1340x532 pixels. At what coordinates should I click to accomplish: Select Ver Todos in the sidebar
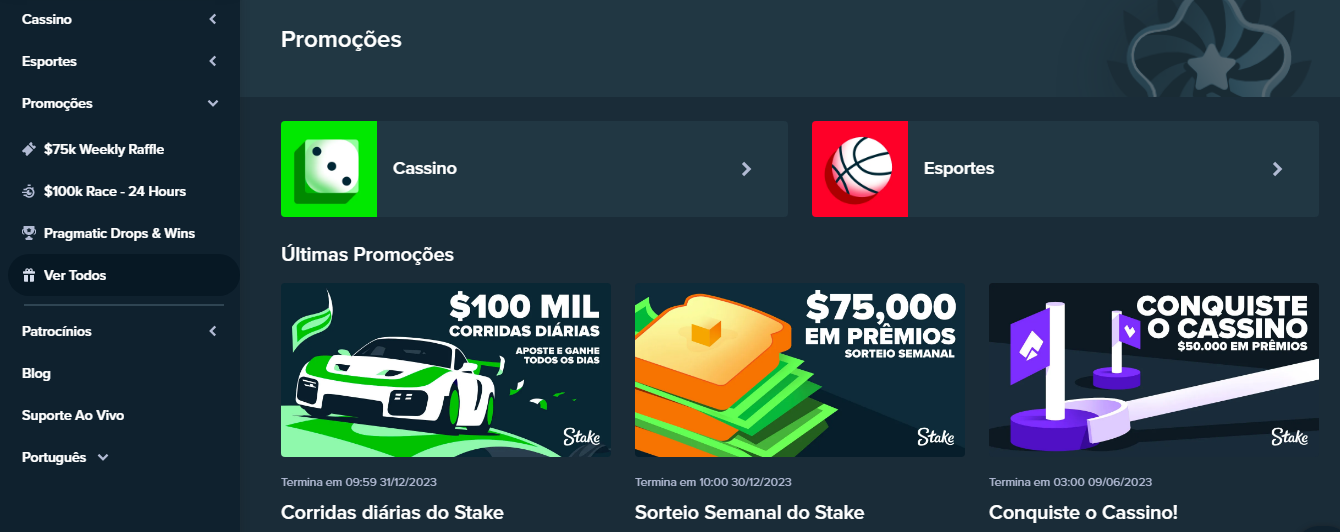click(x=75, y=275)
